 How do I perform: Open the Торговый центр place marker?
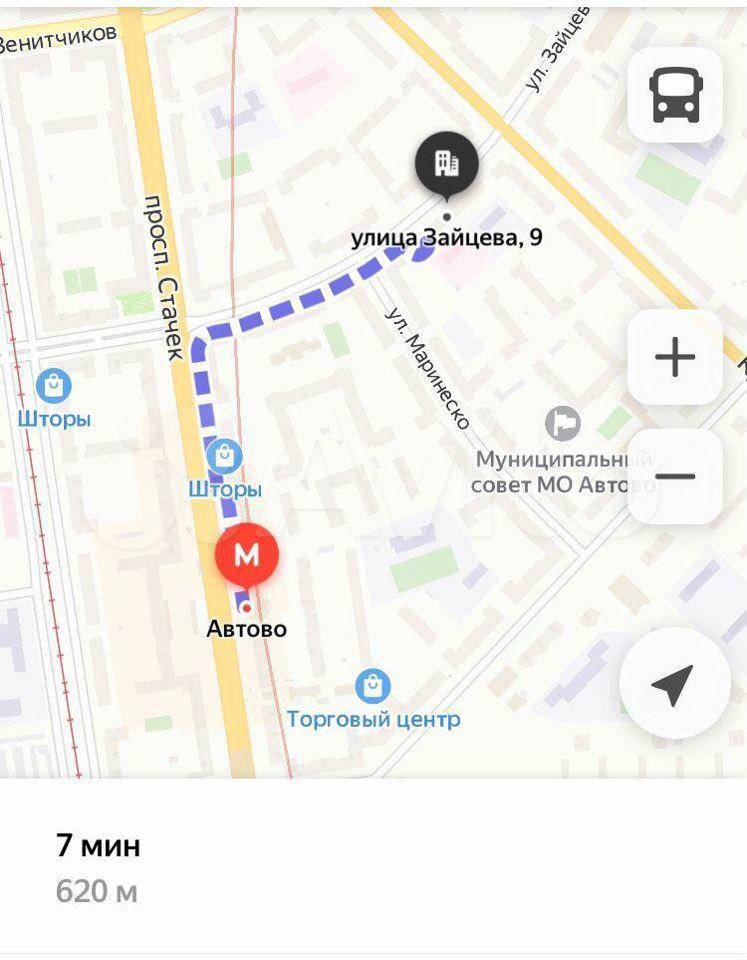tap(373, 686)
